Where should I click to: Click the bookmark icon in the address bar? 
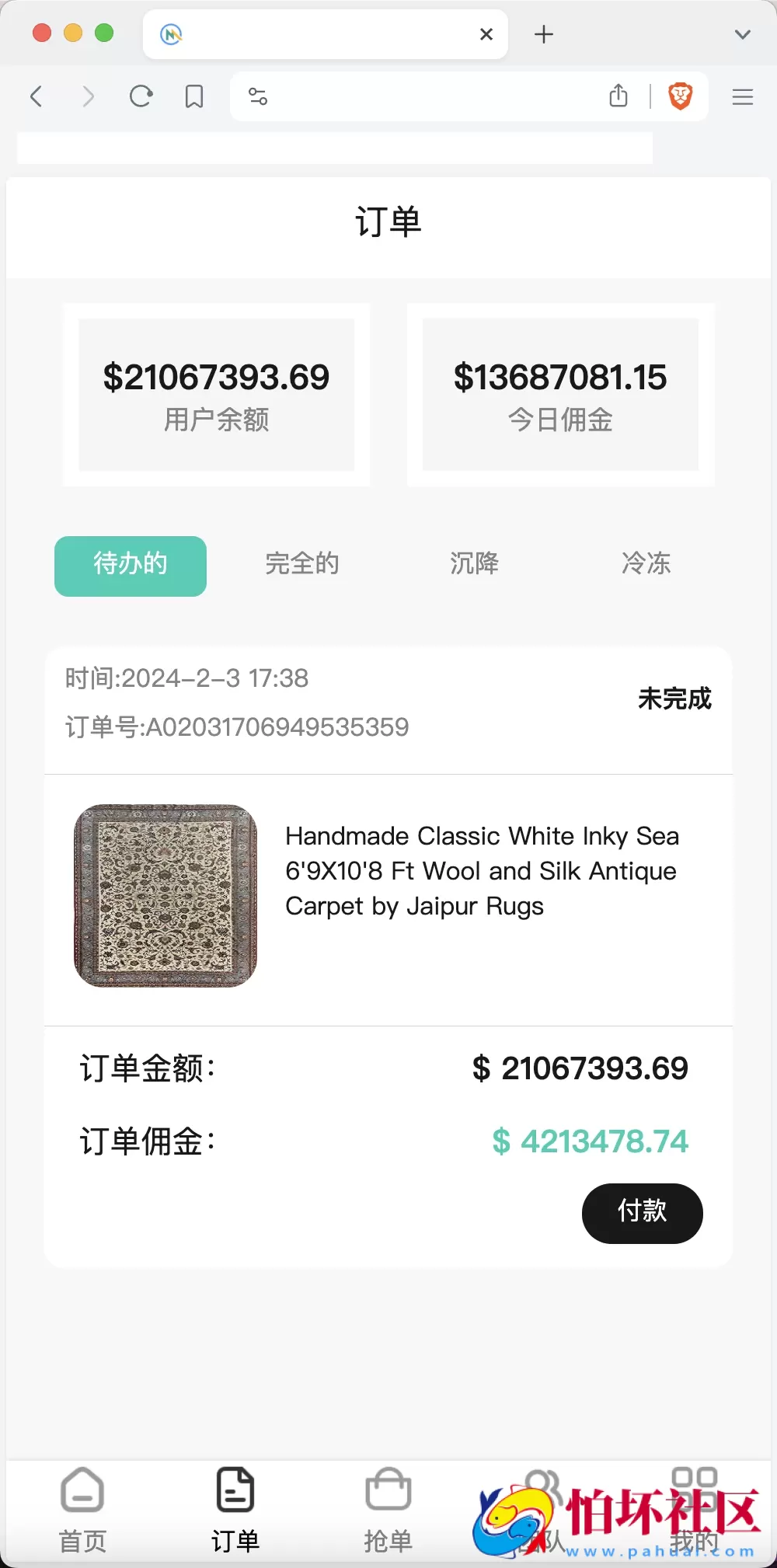(193, 96)
